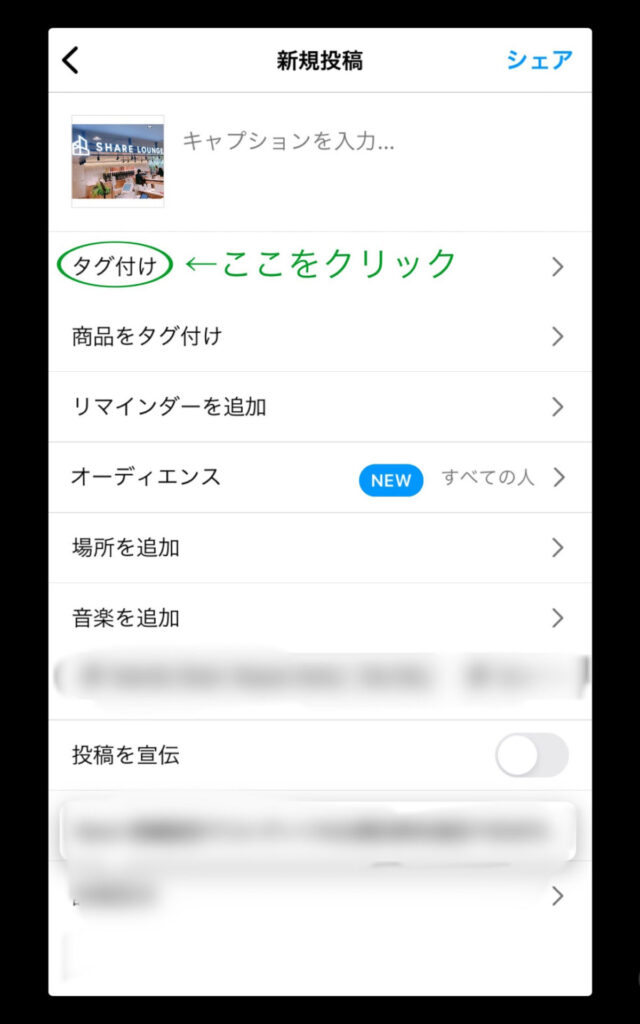Open リマインダーを追加
This screenshot has width=640, height=1024.
(x=320, y=407)
